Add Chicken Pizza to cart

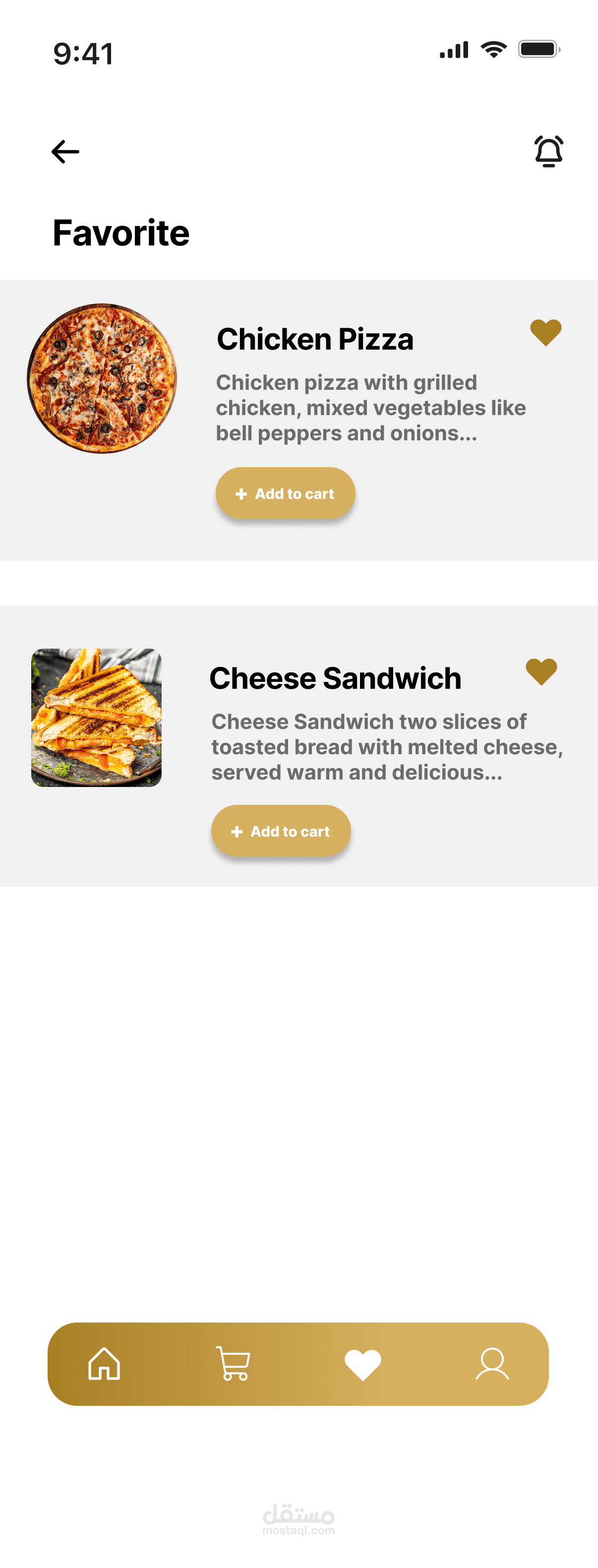[285, 493]
